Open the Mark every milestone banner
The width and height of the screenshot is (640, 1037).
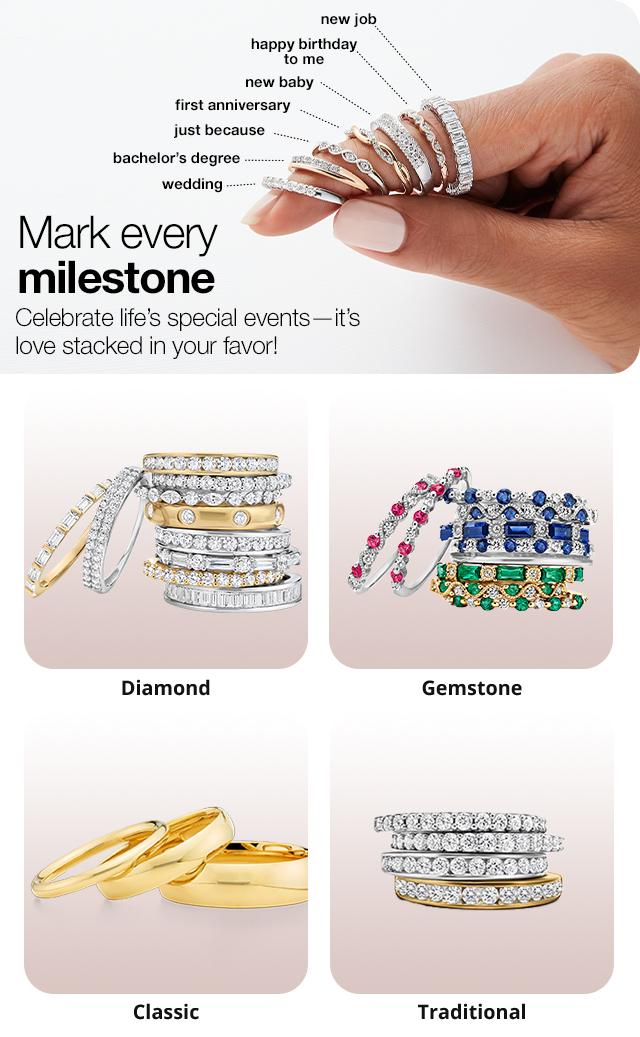(320, 187)
